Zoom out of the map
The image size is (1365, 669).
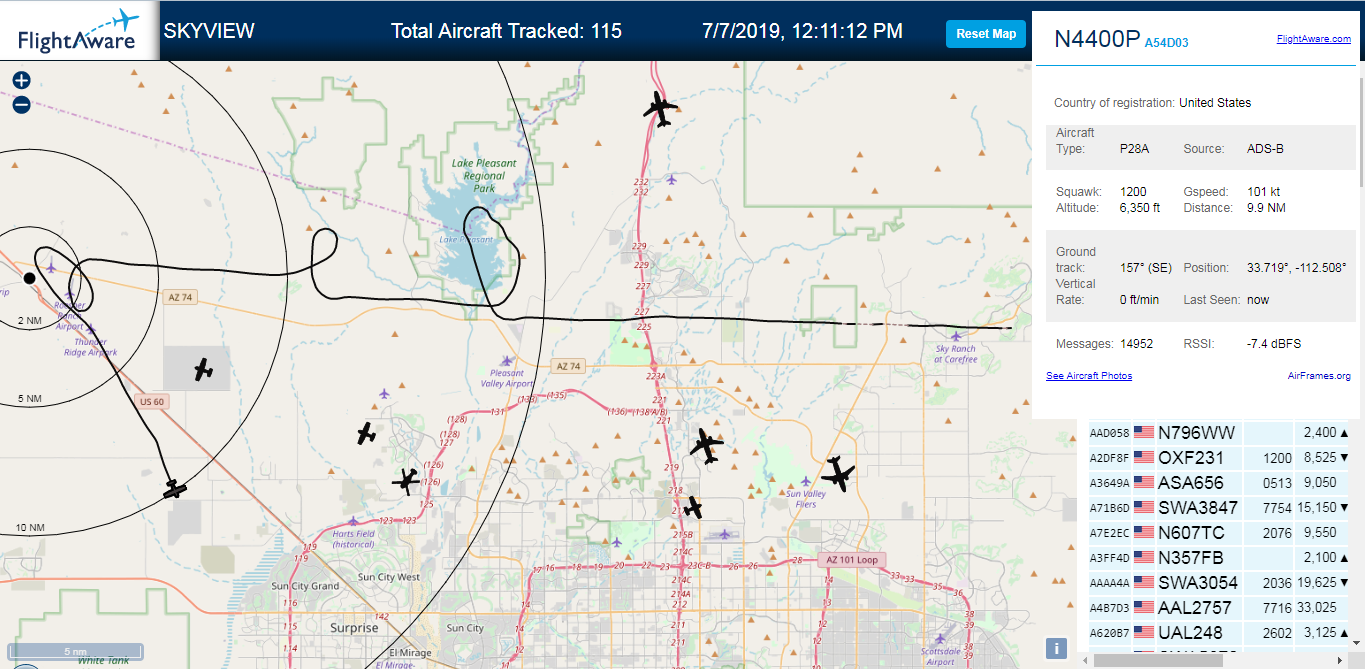[x=21, y=104]
